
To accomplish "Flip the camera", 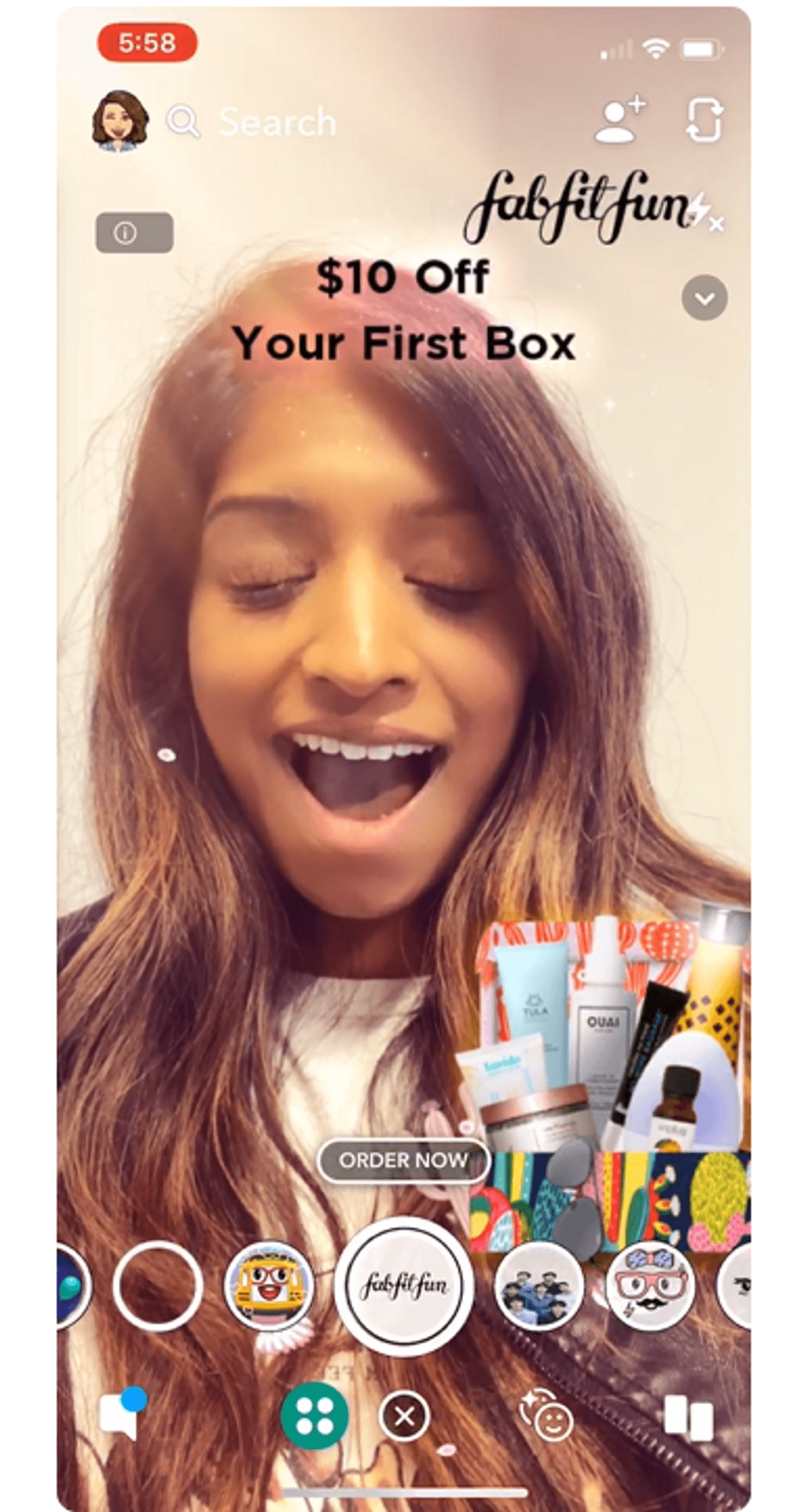I will pyautogui.click(x=704, y=121).
